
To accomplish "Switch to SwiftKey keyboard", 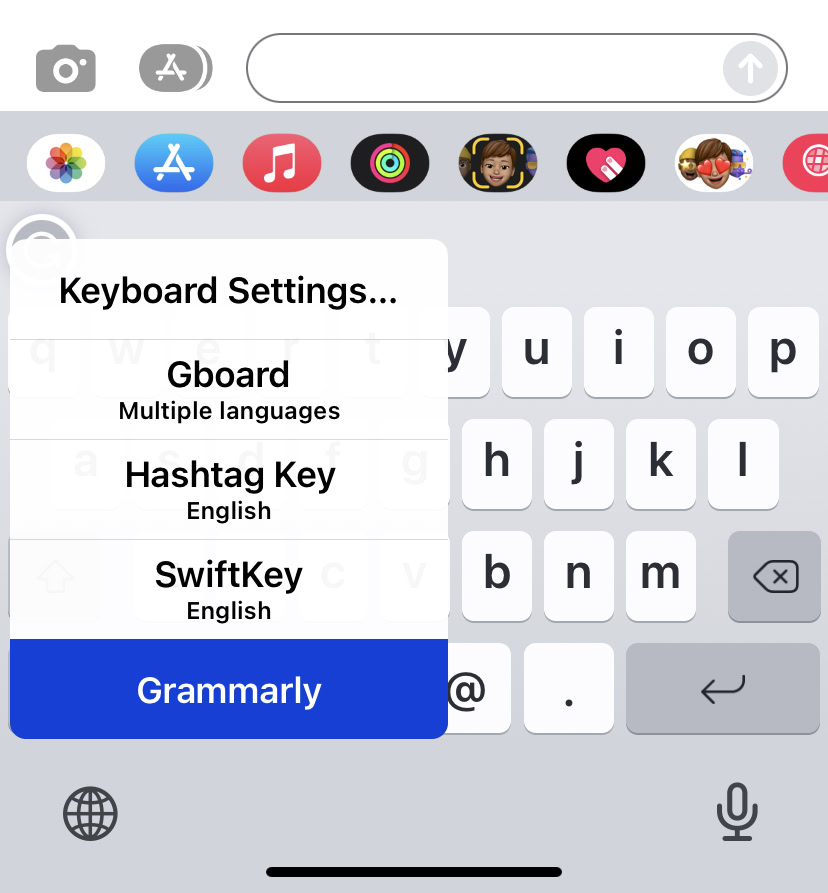I will (x=228, y=589).
